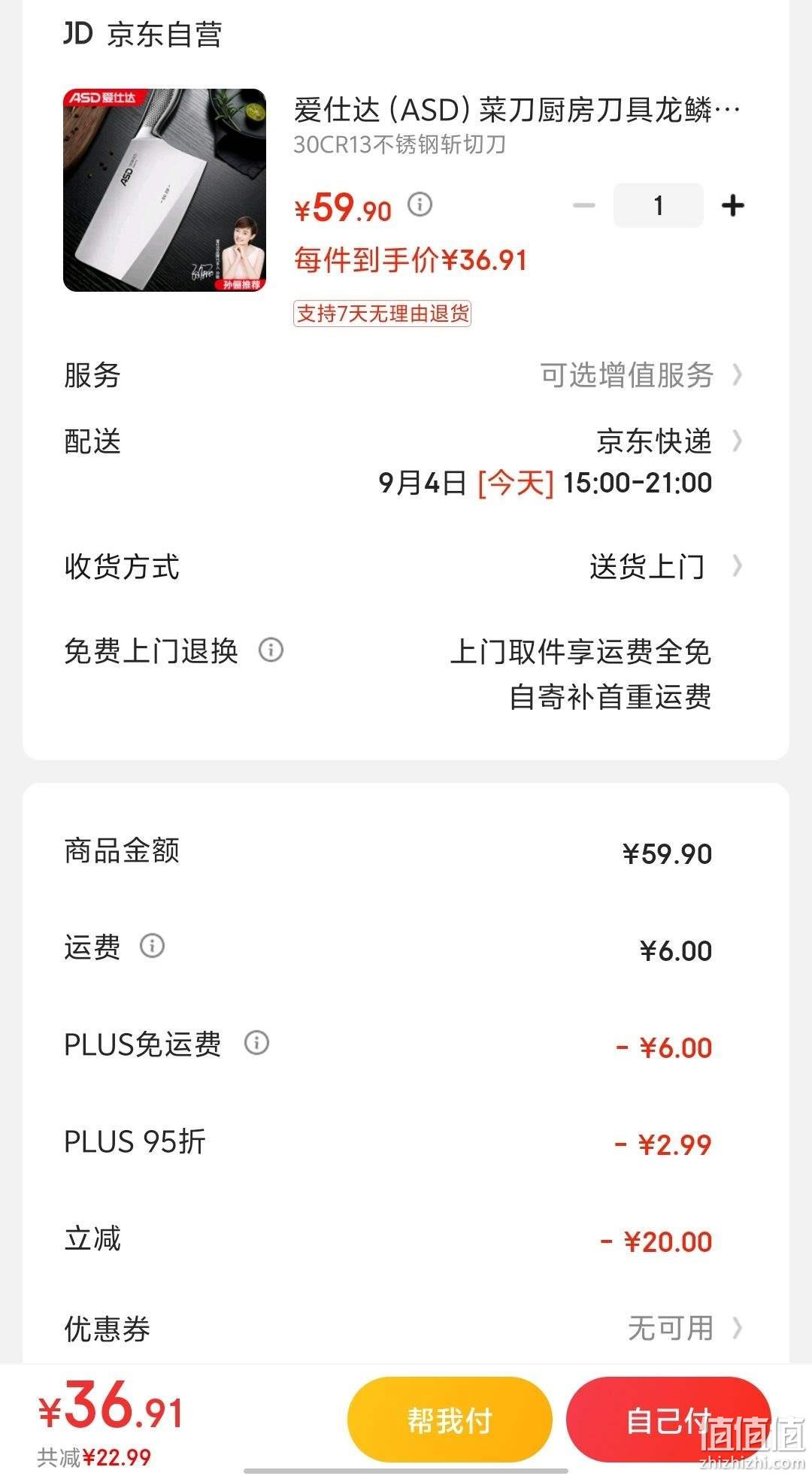Tap the red 自己付 button

(668, 1420)
